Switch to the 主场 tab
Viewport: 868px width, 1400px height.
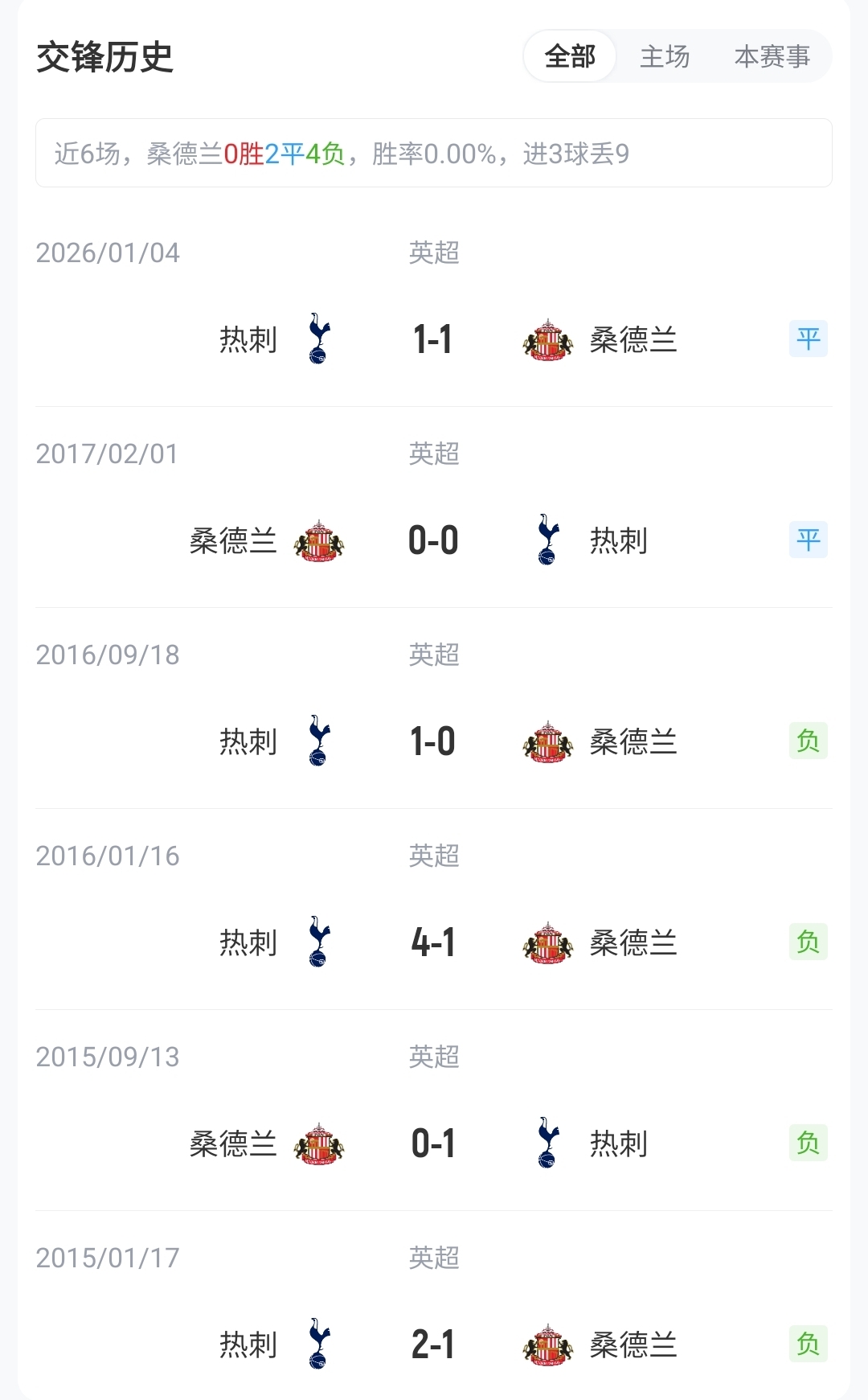point(665,56)
